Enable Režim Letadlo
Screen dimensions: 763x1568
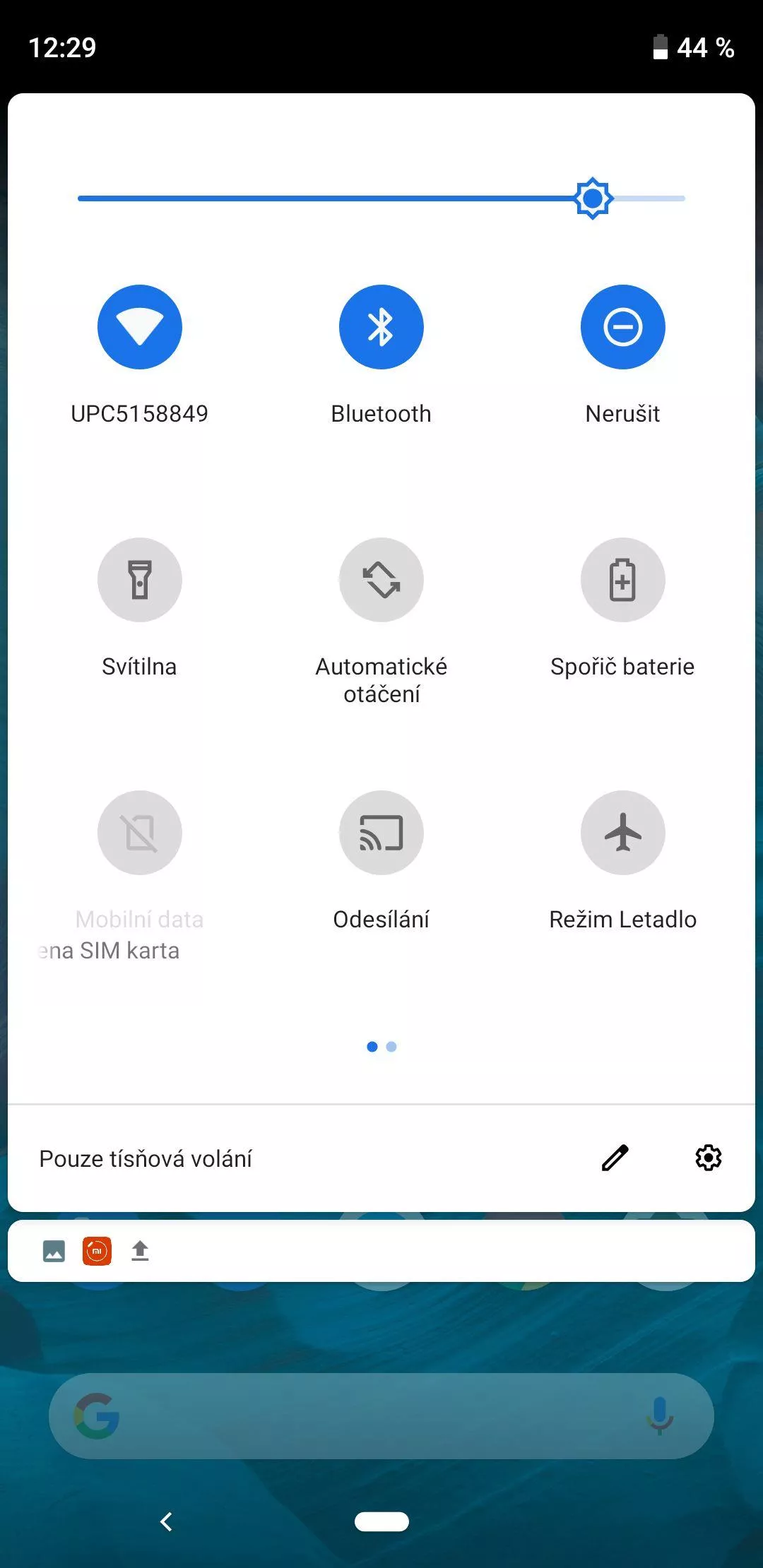pos(623,833)
